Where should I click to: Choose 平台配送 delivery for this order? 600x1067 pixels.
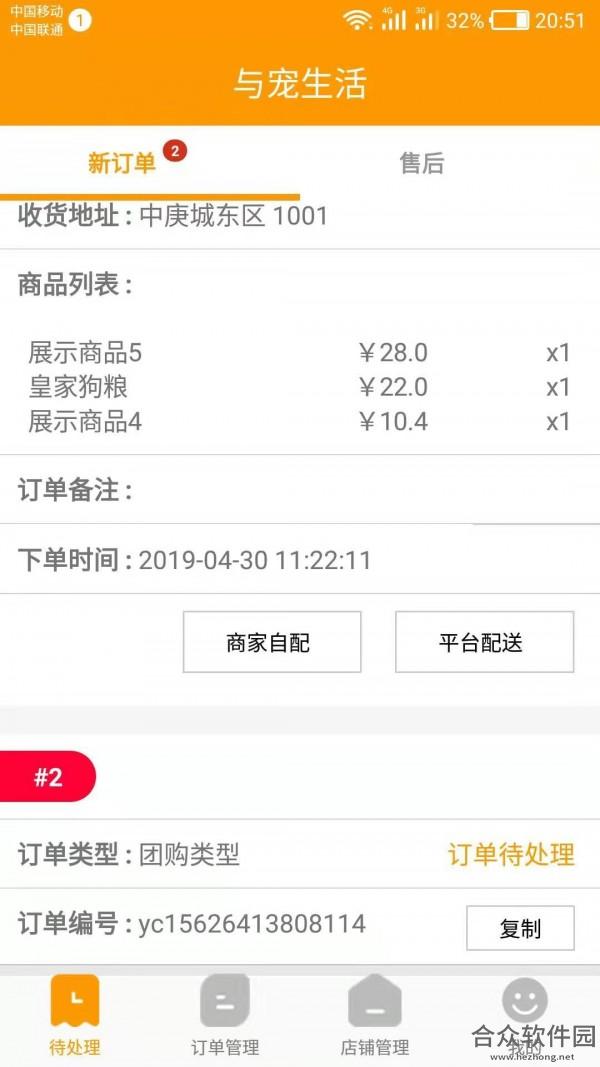(x=484, y=642)
